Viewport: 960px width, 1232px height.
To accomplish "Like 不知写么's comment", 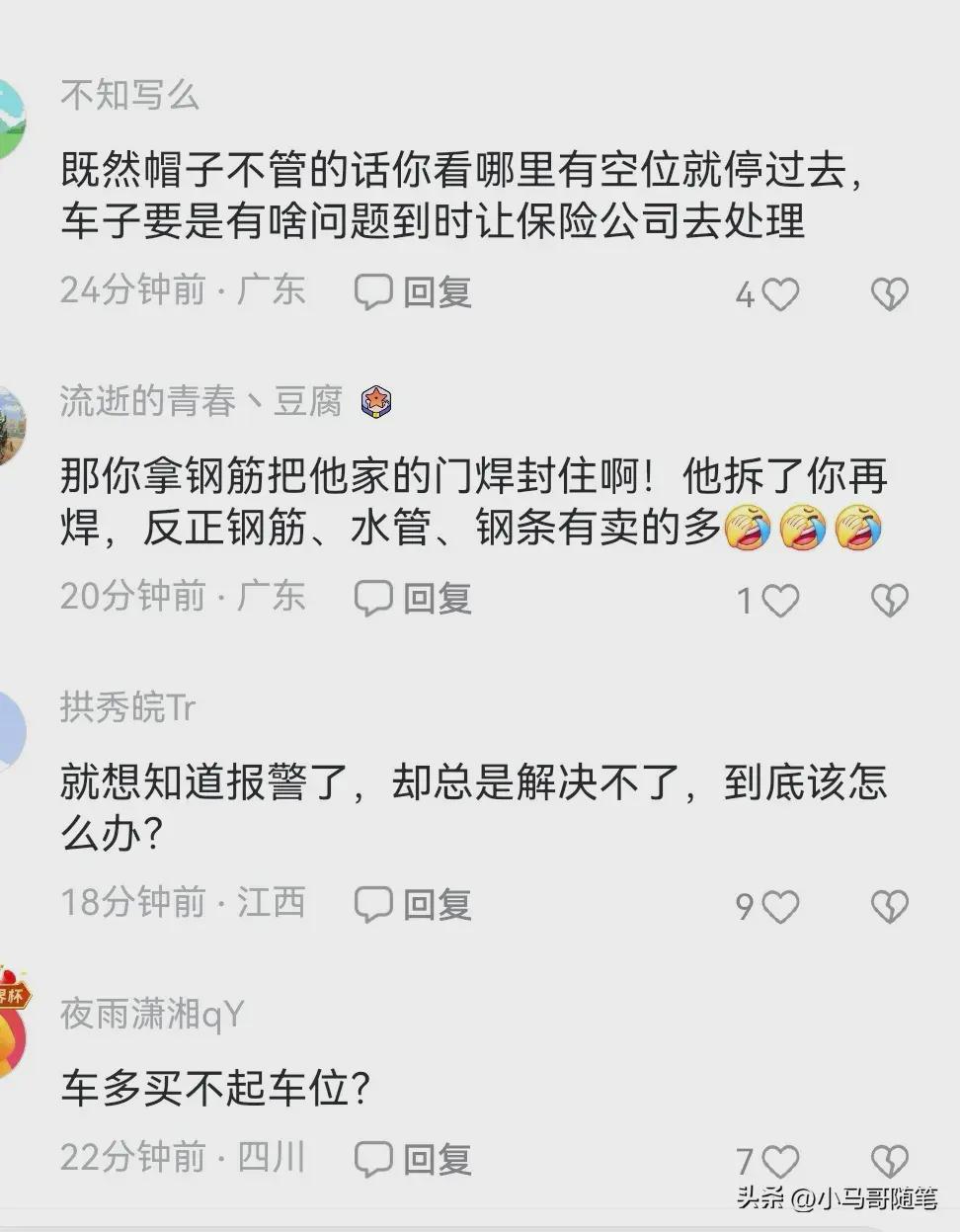I will tap(779, 293).
